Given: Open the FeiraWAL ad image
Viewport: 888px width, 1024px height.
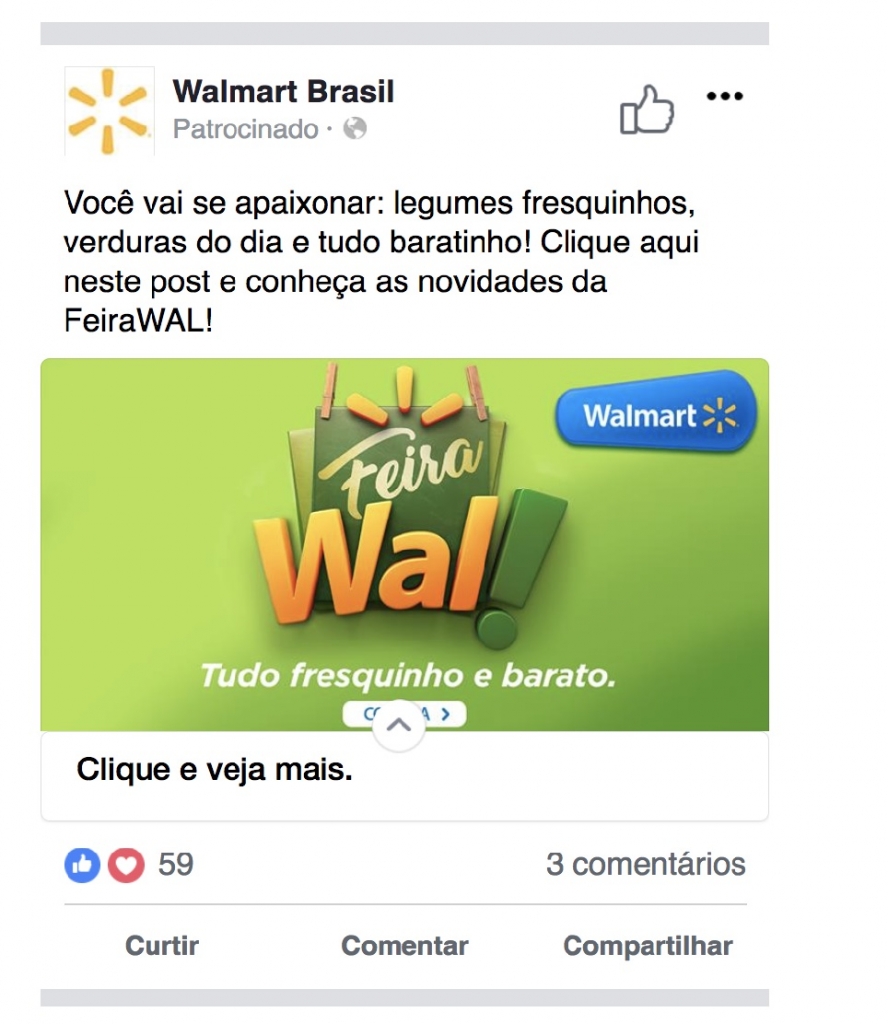Looking at the screenshot, I should tap(404, 540).
